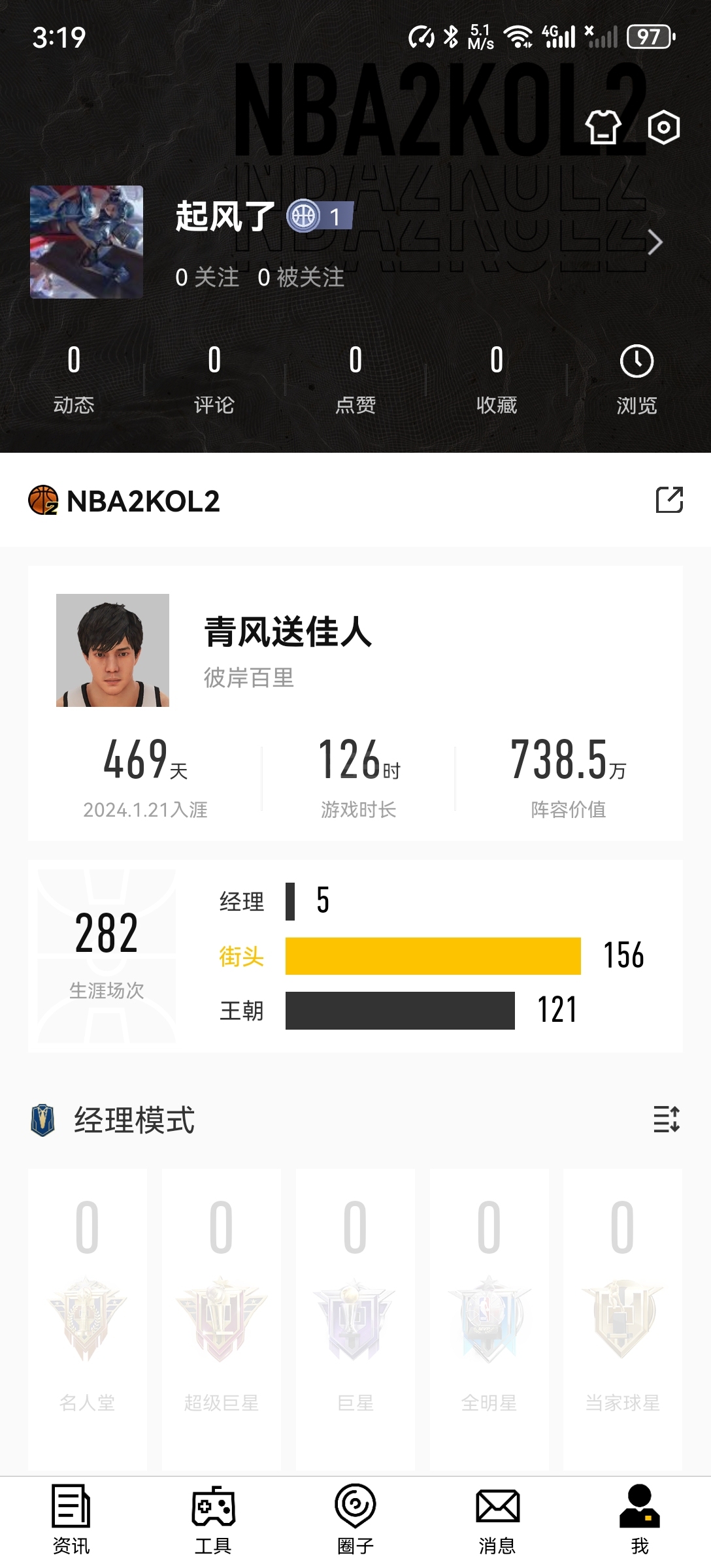
Task: Switch to the 消息 tab
Action: 497,1520
